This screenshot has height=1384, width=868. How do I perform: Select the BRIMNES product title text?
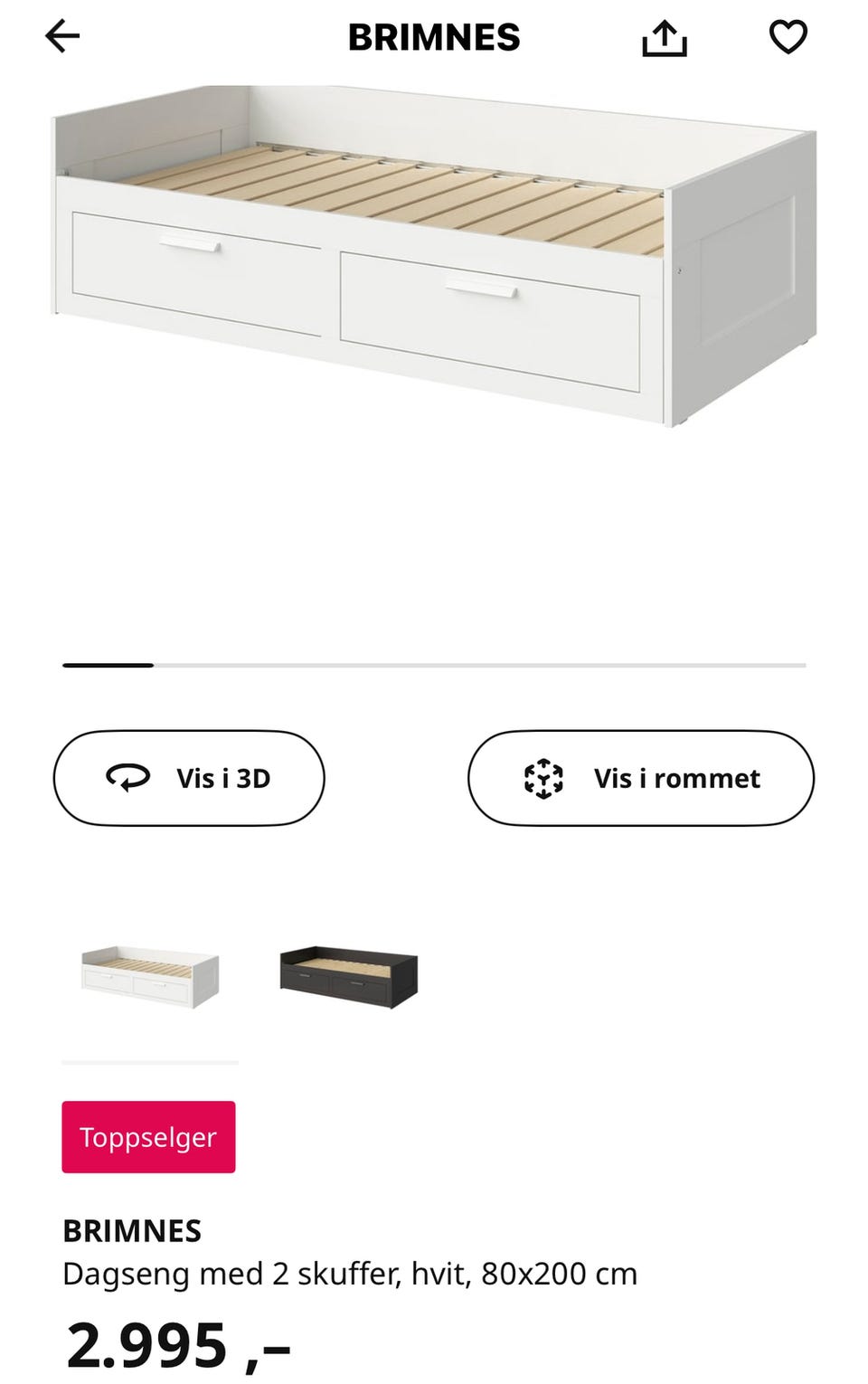point(132,1231)
